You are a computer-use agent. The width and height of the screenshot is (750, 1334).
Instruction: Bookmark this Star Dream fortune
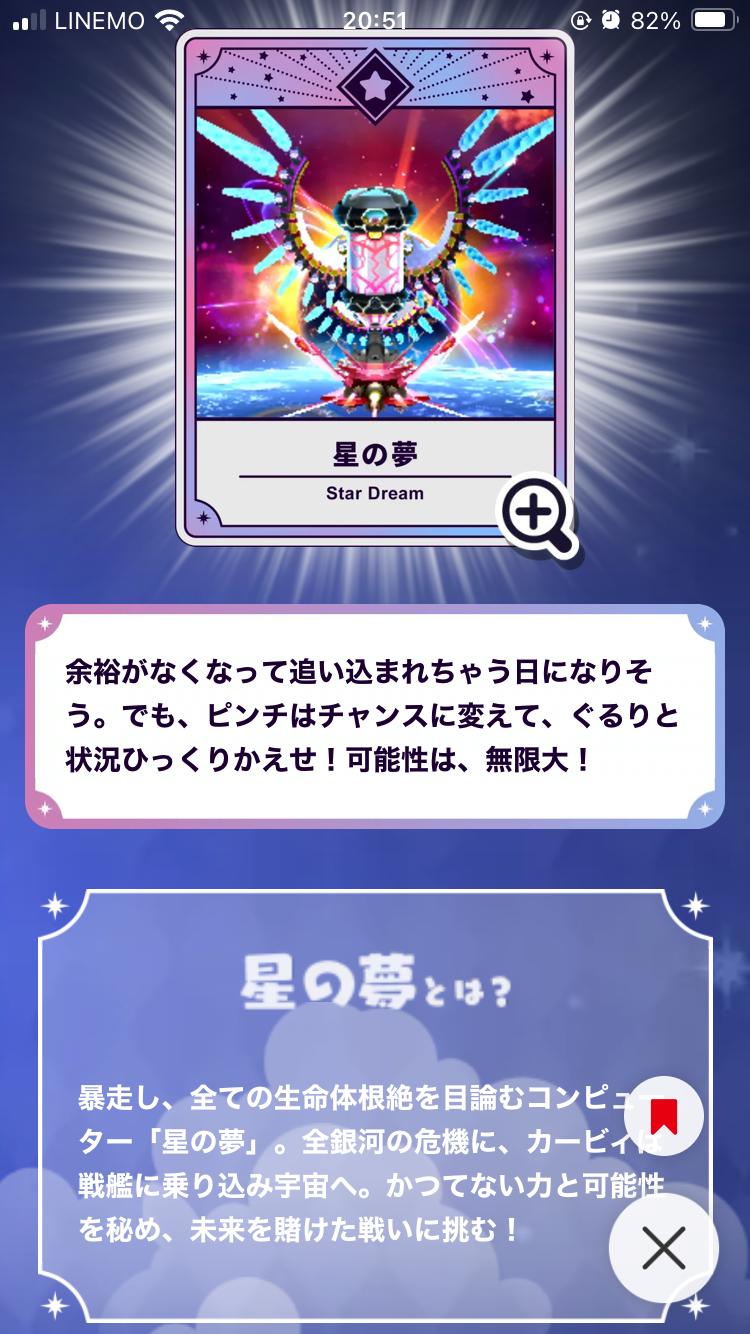664,1116
